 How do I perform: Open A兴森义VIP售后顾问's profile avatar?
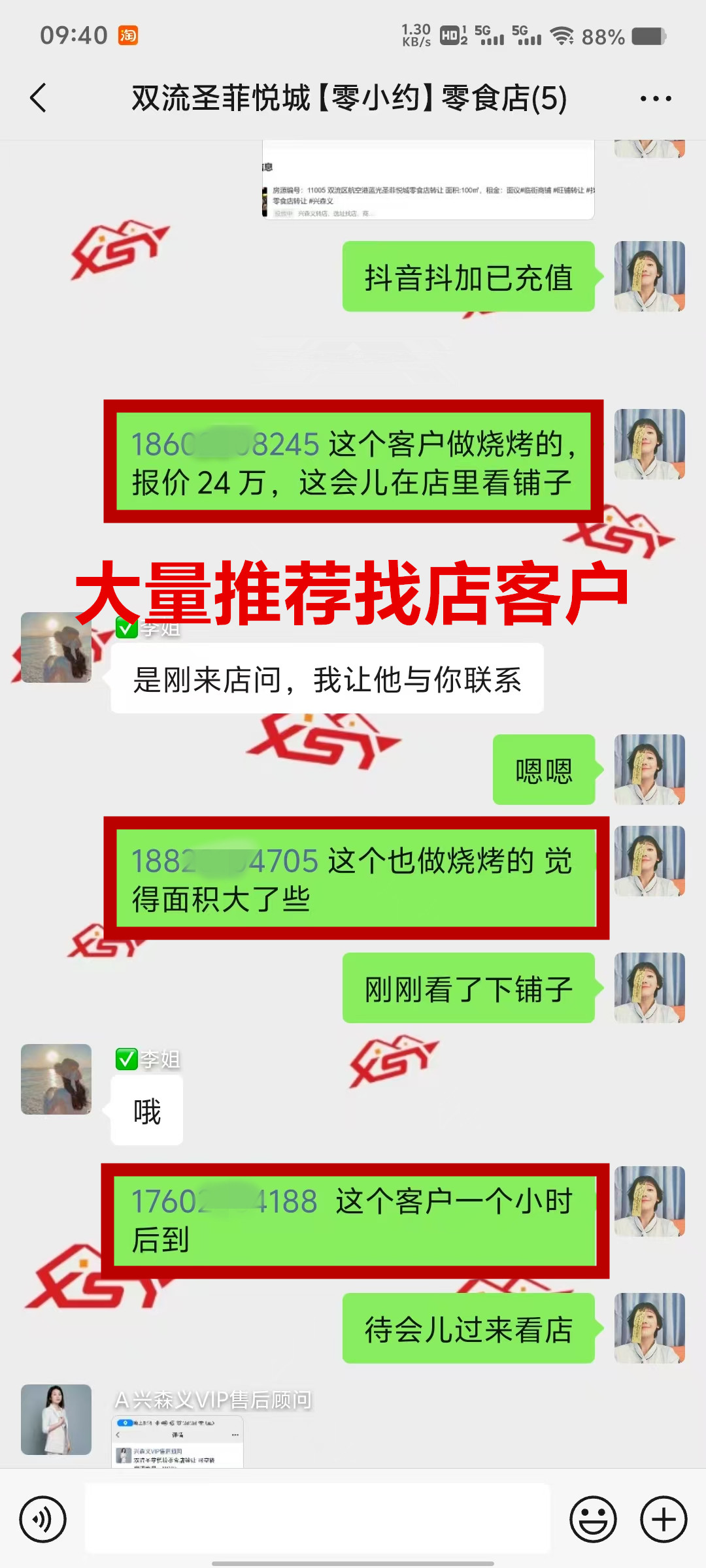56,1419
